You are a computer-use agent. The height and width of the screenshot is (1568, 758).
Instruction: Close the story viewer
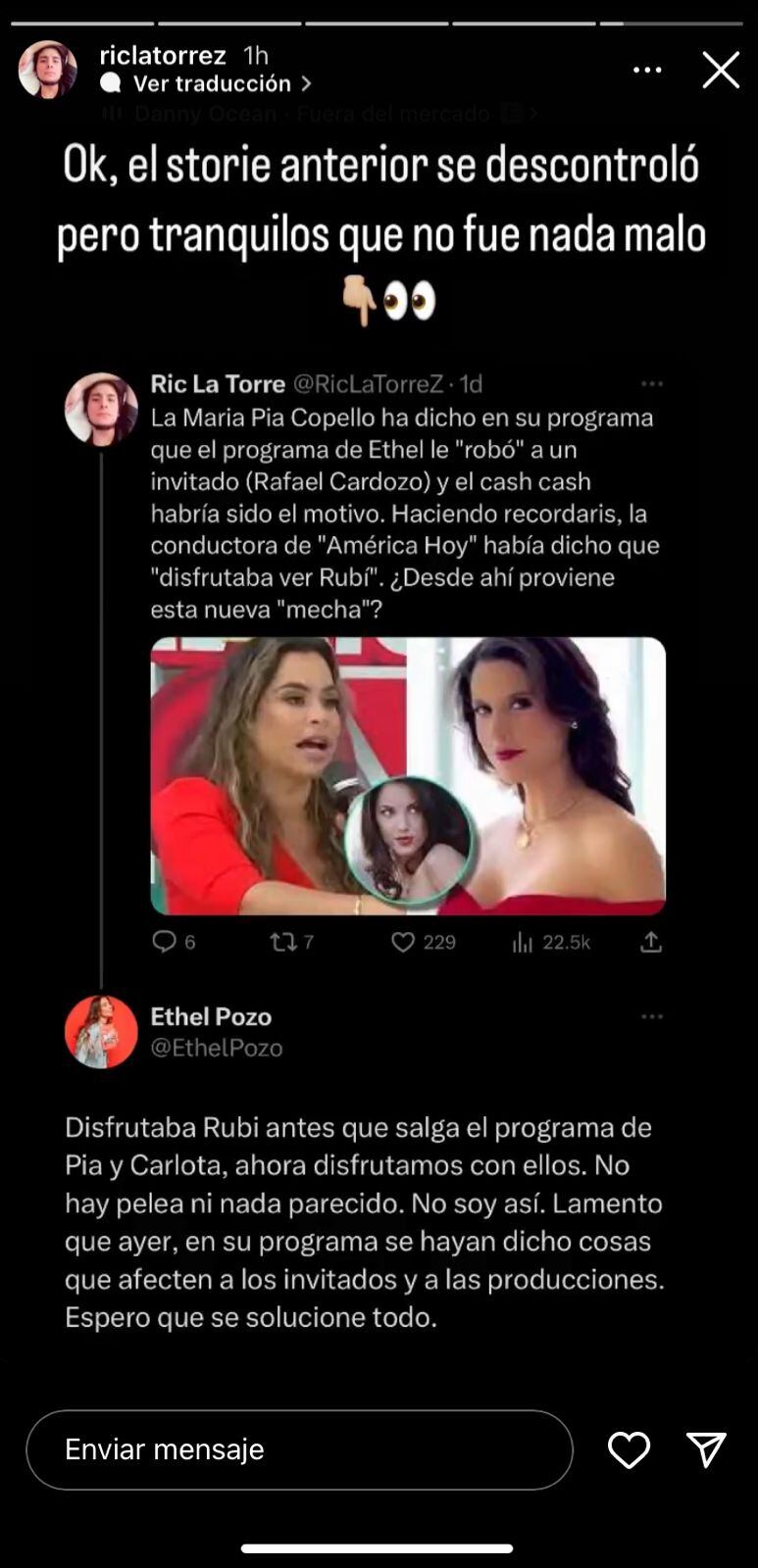(721, 71)
